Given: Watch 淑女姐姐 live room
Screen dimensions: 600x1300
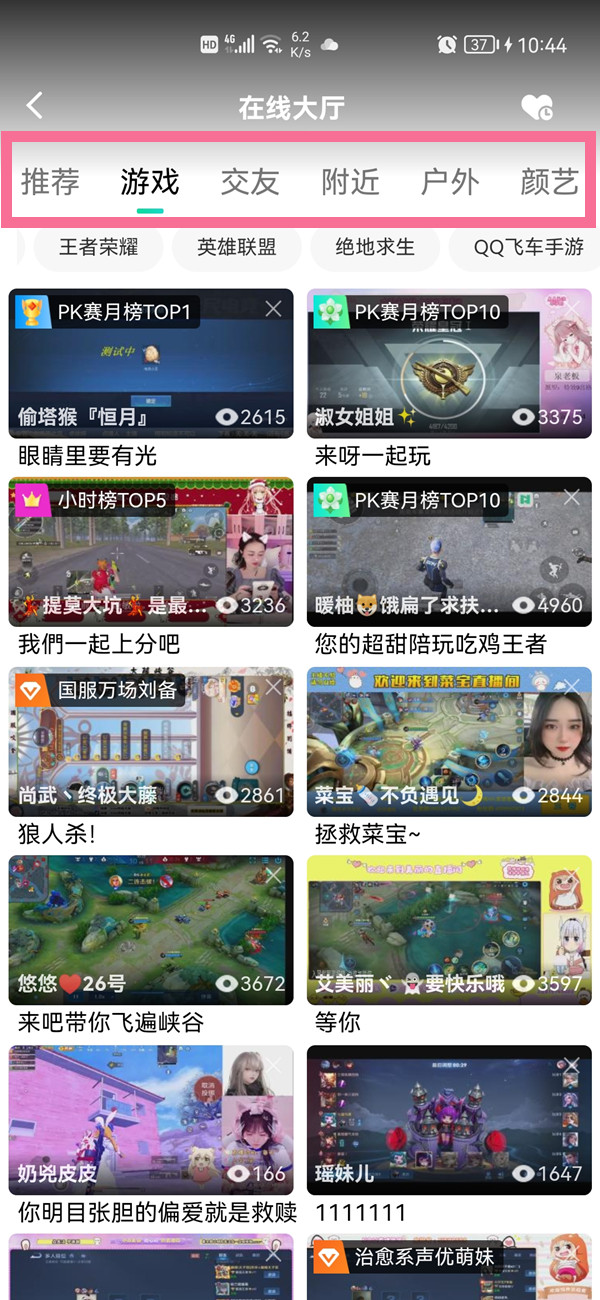Looking at the screenshot, I should click(449, 365).
